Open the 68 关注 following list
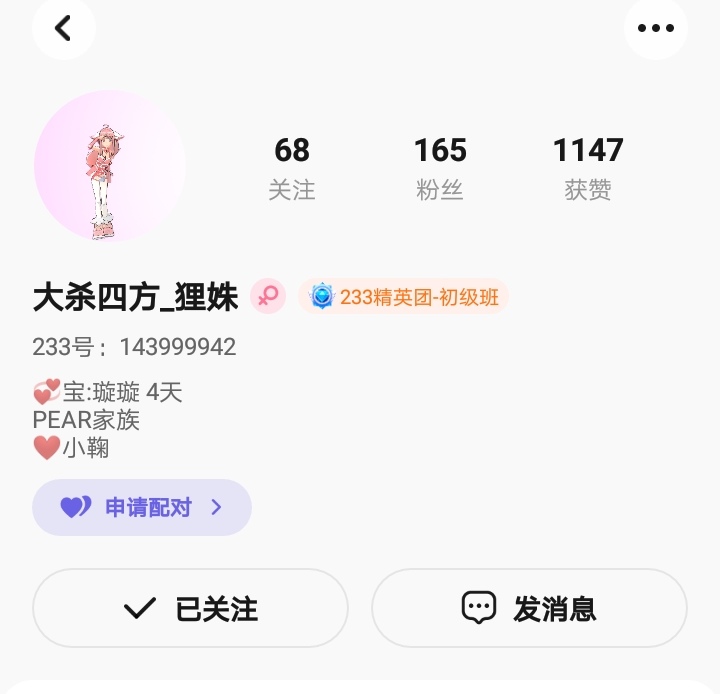 (x=292, y=168)
